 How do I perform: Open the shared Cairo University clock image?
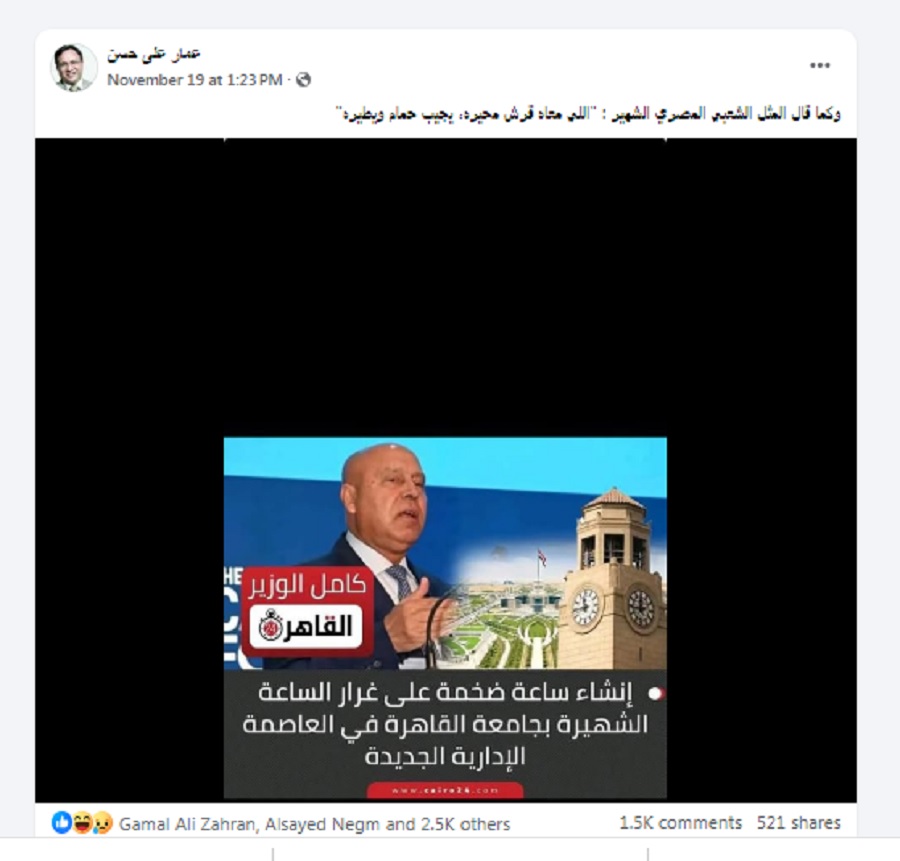pyautogui.click(x=445, y=616)
